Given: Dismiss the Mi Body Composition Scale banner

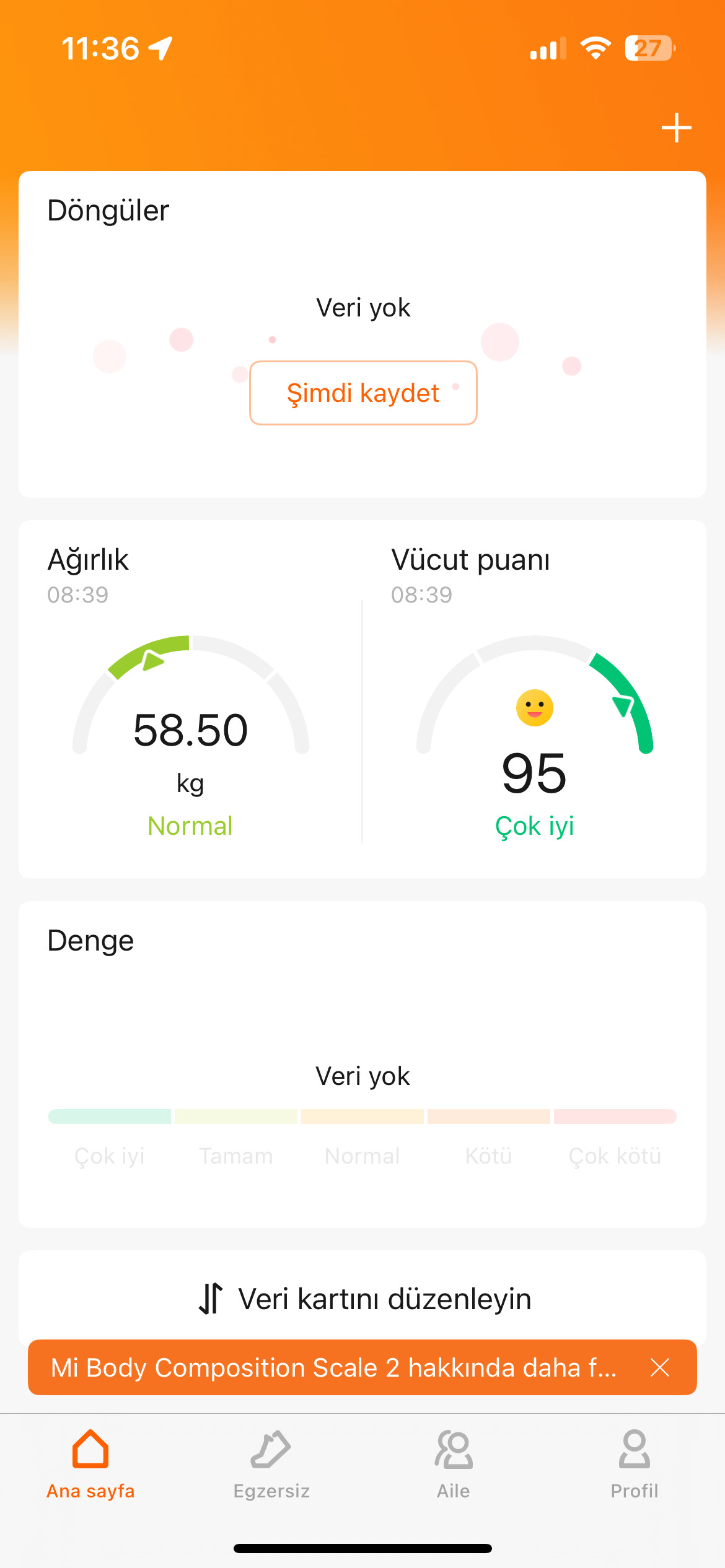Looking at the screenshot, I should click(660, 1367).
